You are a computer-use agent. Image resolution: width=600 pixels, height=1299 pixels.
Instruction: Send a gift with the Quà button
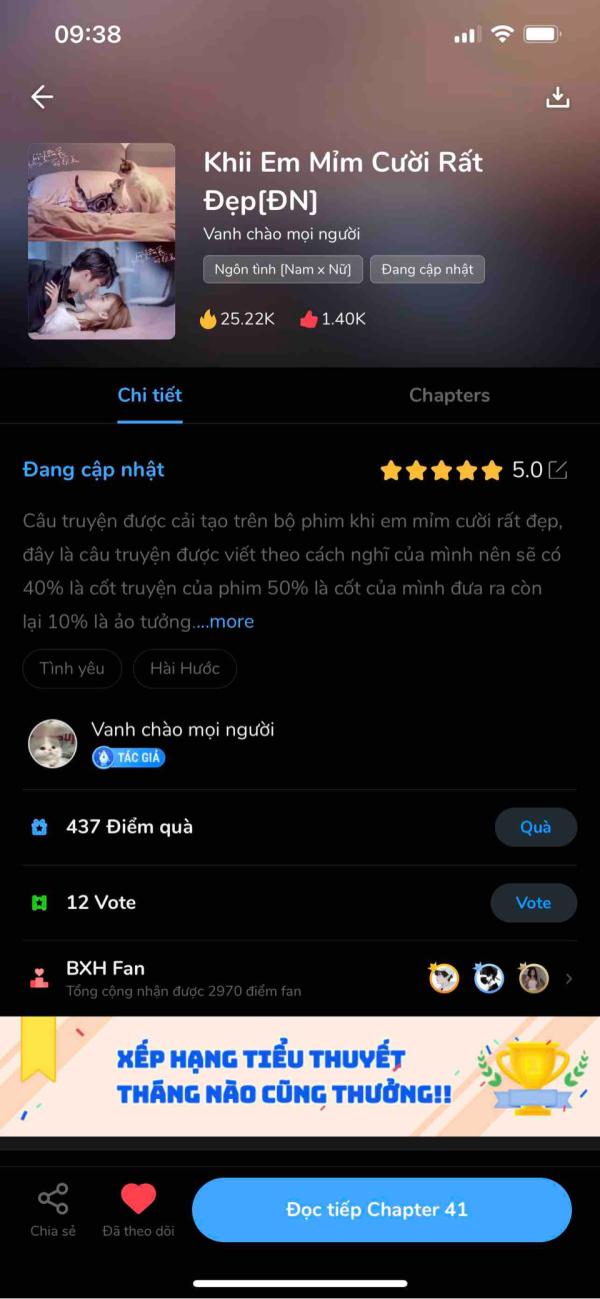point(535,827)
